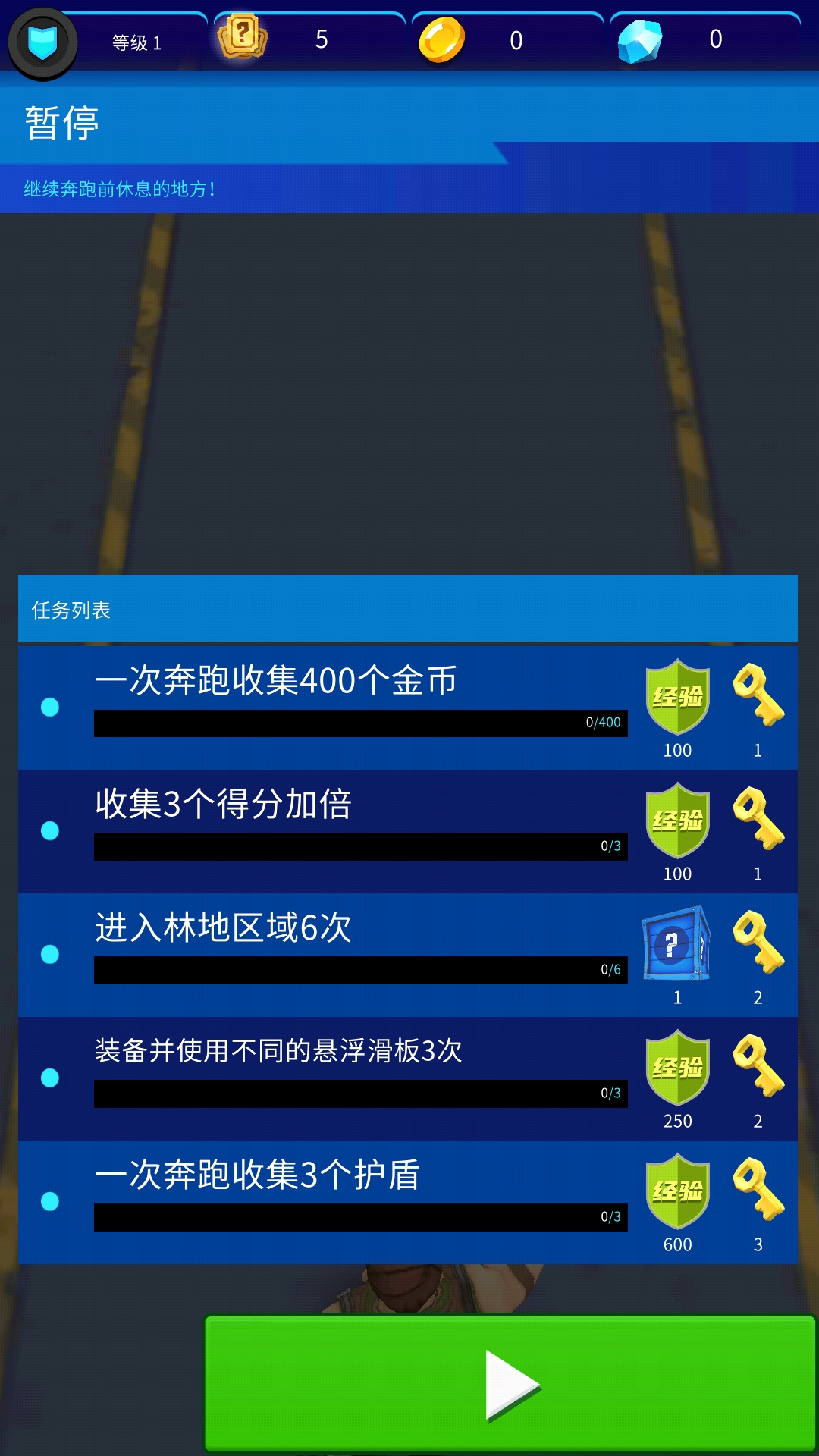Open the 装备并使用不同的悬浮滑板3次 mission
This screenshot has height=1456, width=819.
tap(408, 1078)
